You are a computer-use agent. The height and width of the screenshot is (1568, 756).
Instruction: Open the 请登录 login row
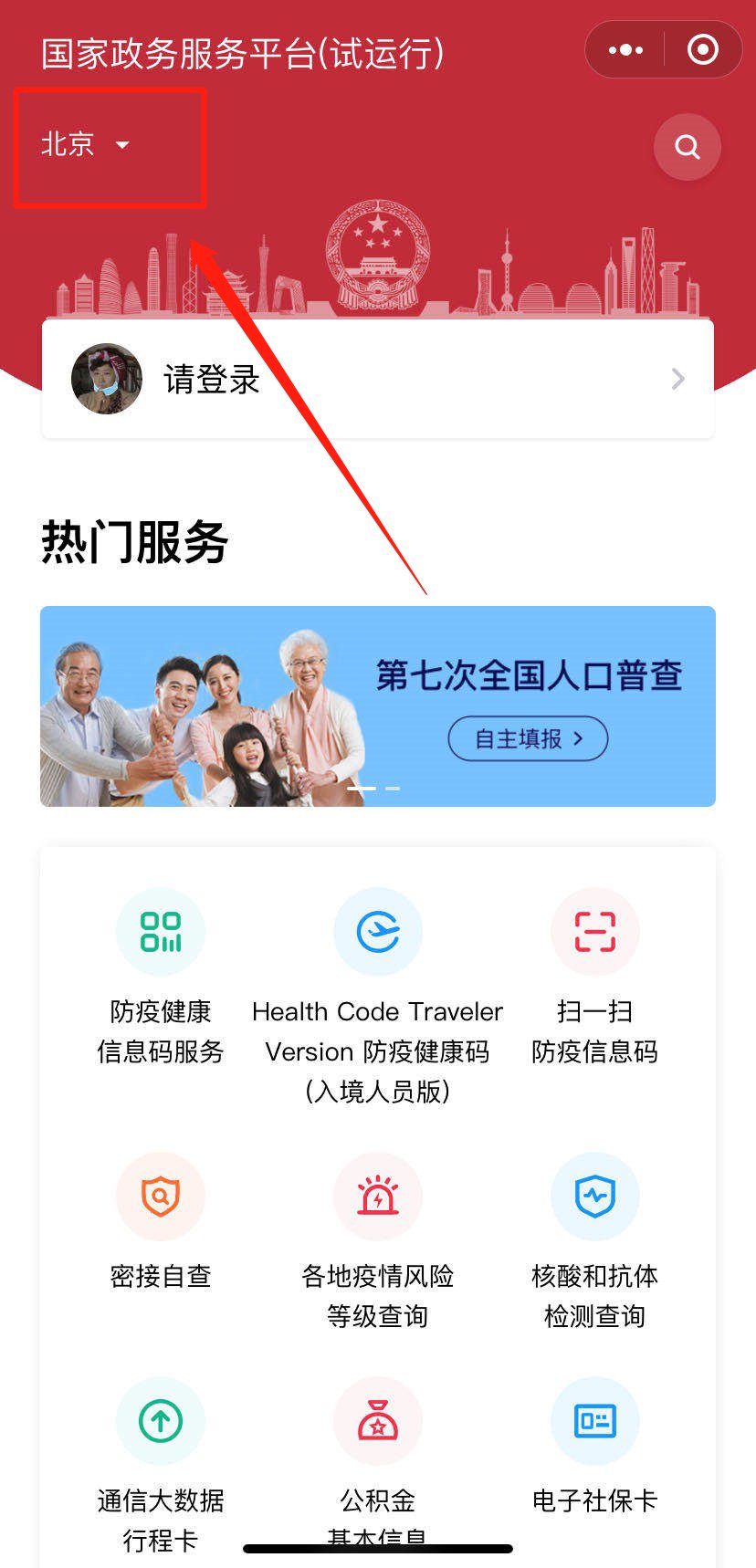tap(377, 379)
